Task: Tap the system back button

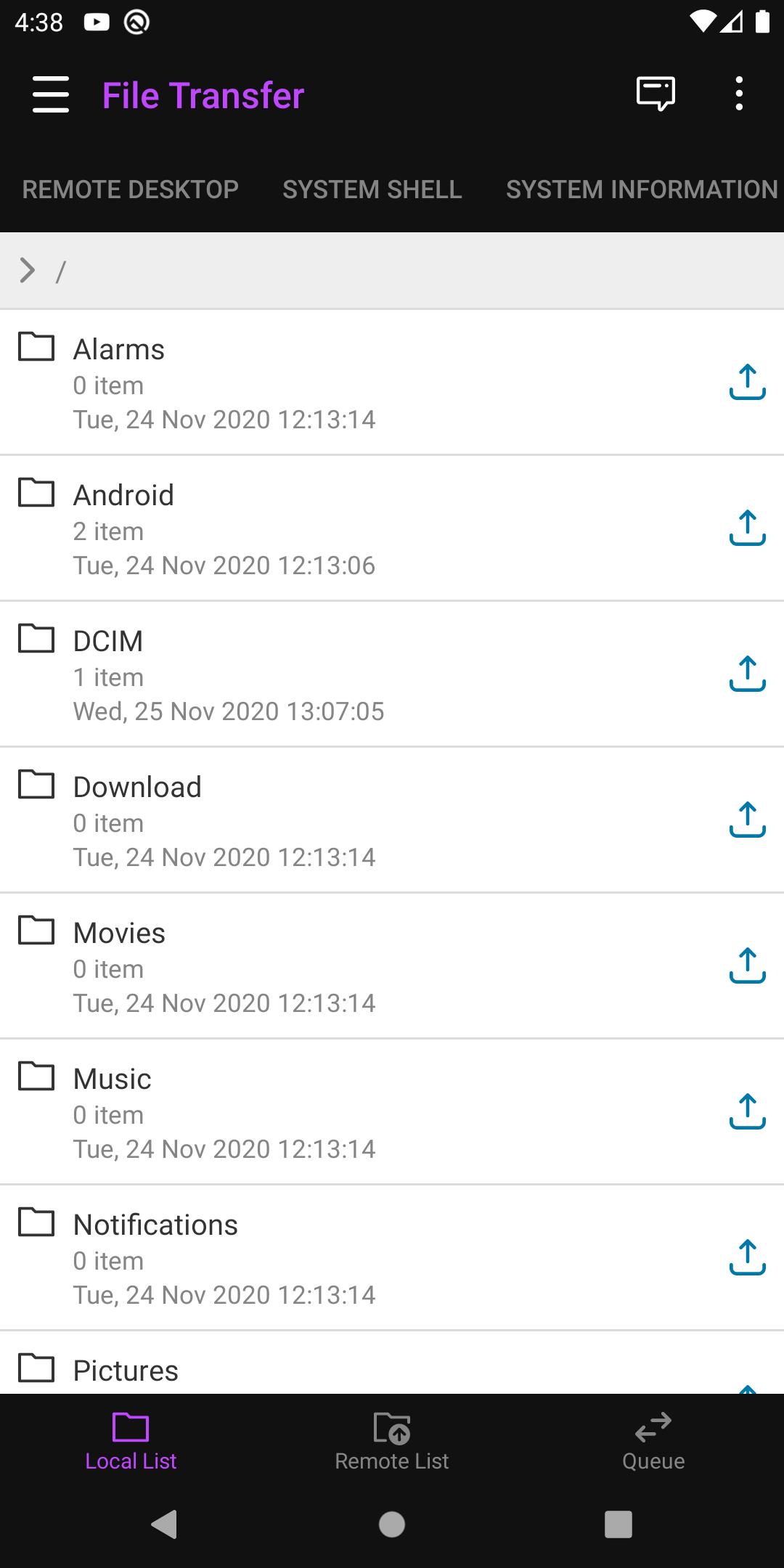Action: click(x=165, y=1524)
